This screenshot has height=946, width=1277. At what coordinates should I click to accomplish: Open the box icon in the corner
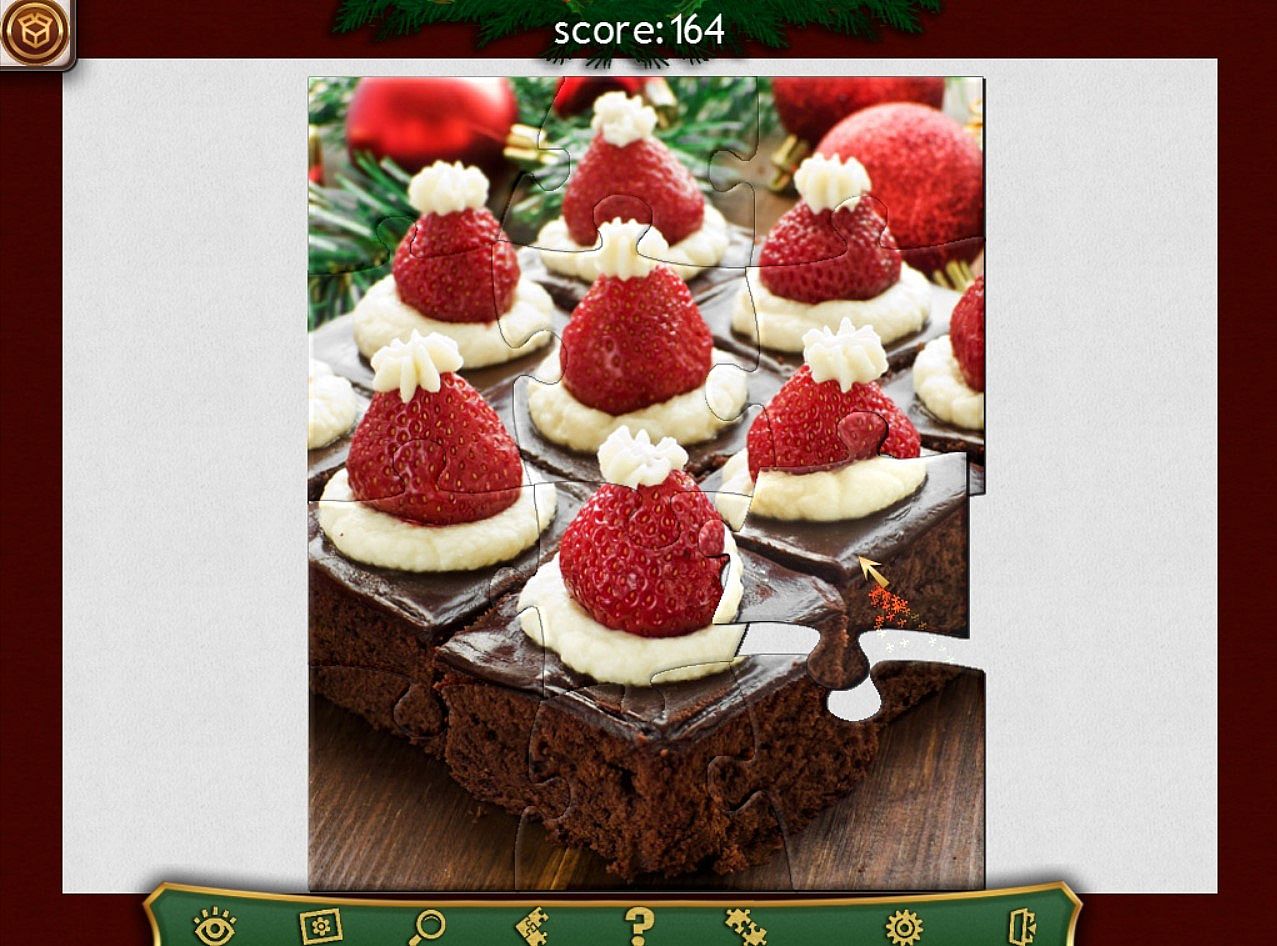tap(35, 32)
